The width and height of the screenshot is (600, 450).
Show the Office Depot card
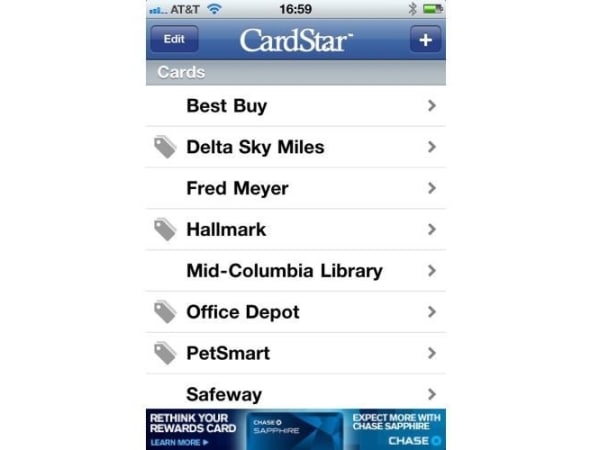coord(296,312)
